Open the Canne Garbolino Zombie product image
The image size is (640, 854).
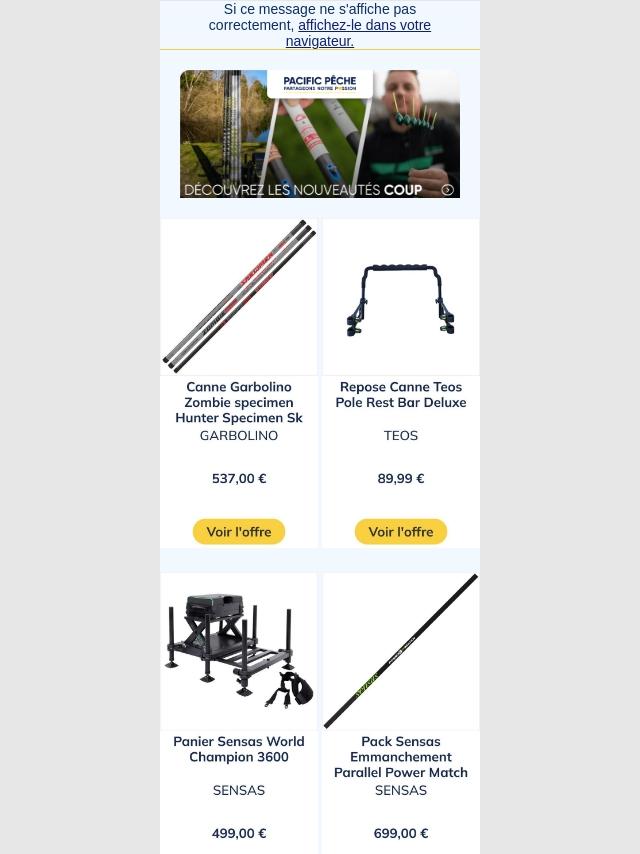[239, 297]
